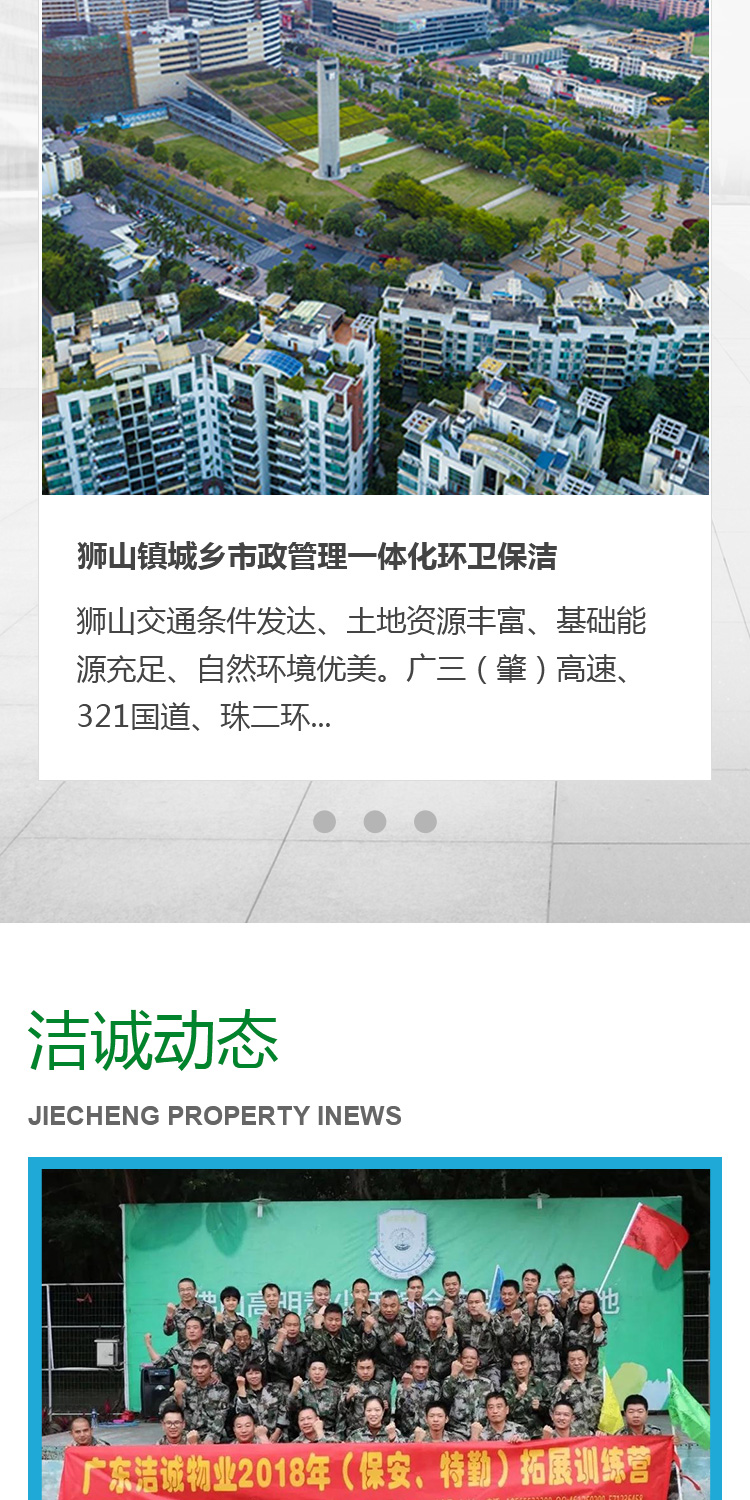Open the 狮山镇城乡市政管理一体化环卫保洁 project card

click(x=316, y=556)
